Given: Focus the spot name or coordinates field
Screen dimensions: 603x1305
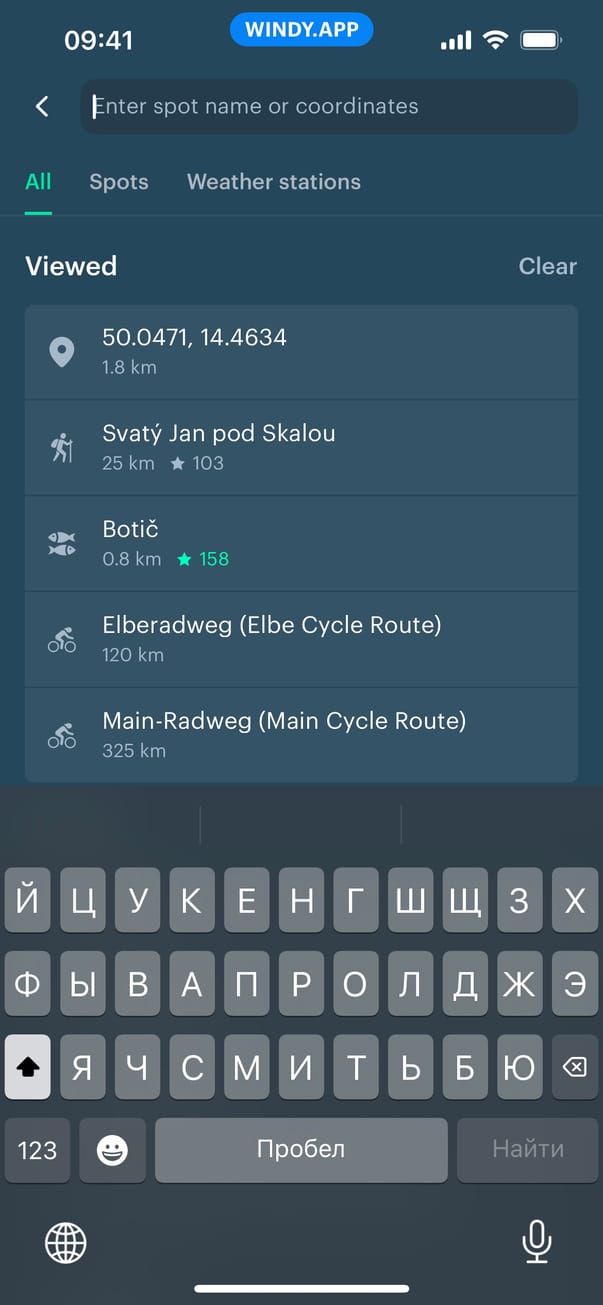Looking at the screenshot, I should coord(328,107).
